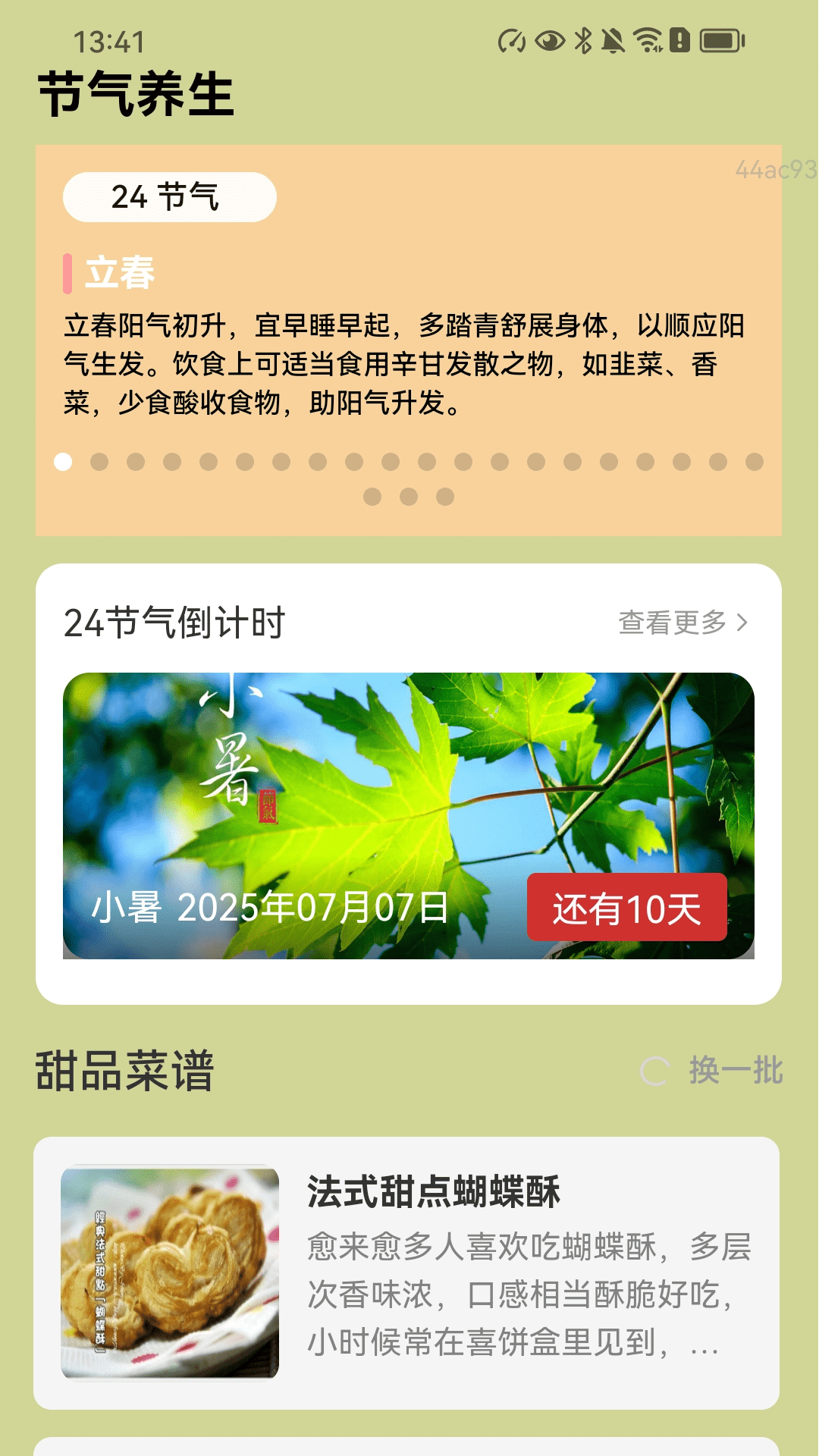Select the first pagination dot under 立春
This screenshot has width=819, height=1456.
pos(62,460)
